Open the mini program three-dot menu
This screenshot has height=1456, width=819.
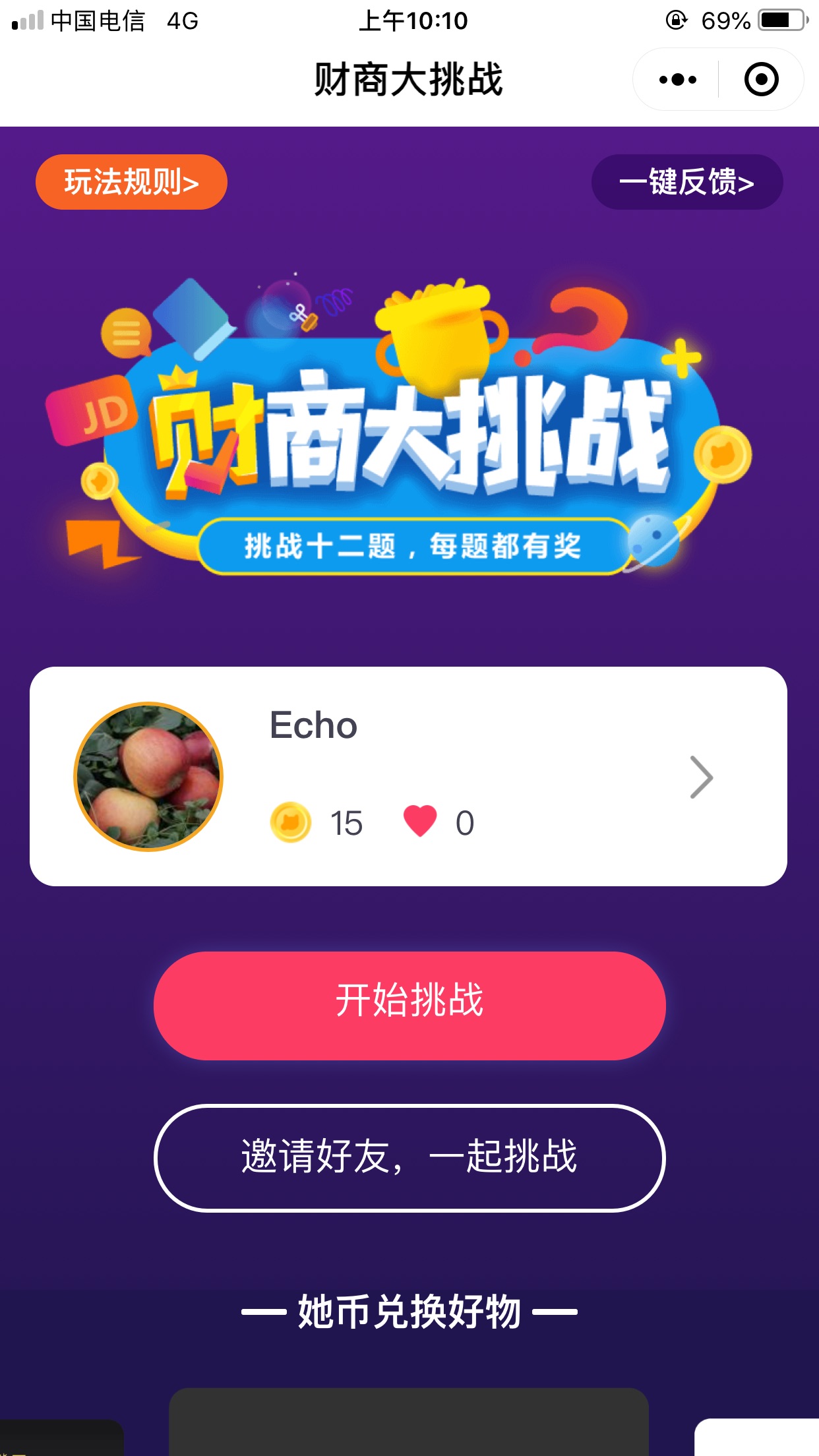[x=677, y=80]
